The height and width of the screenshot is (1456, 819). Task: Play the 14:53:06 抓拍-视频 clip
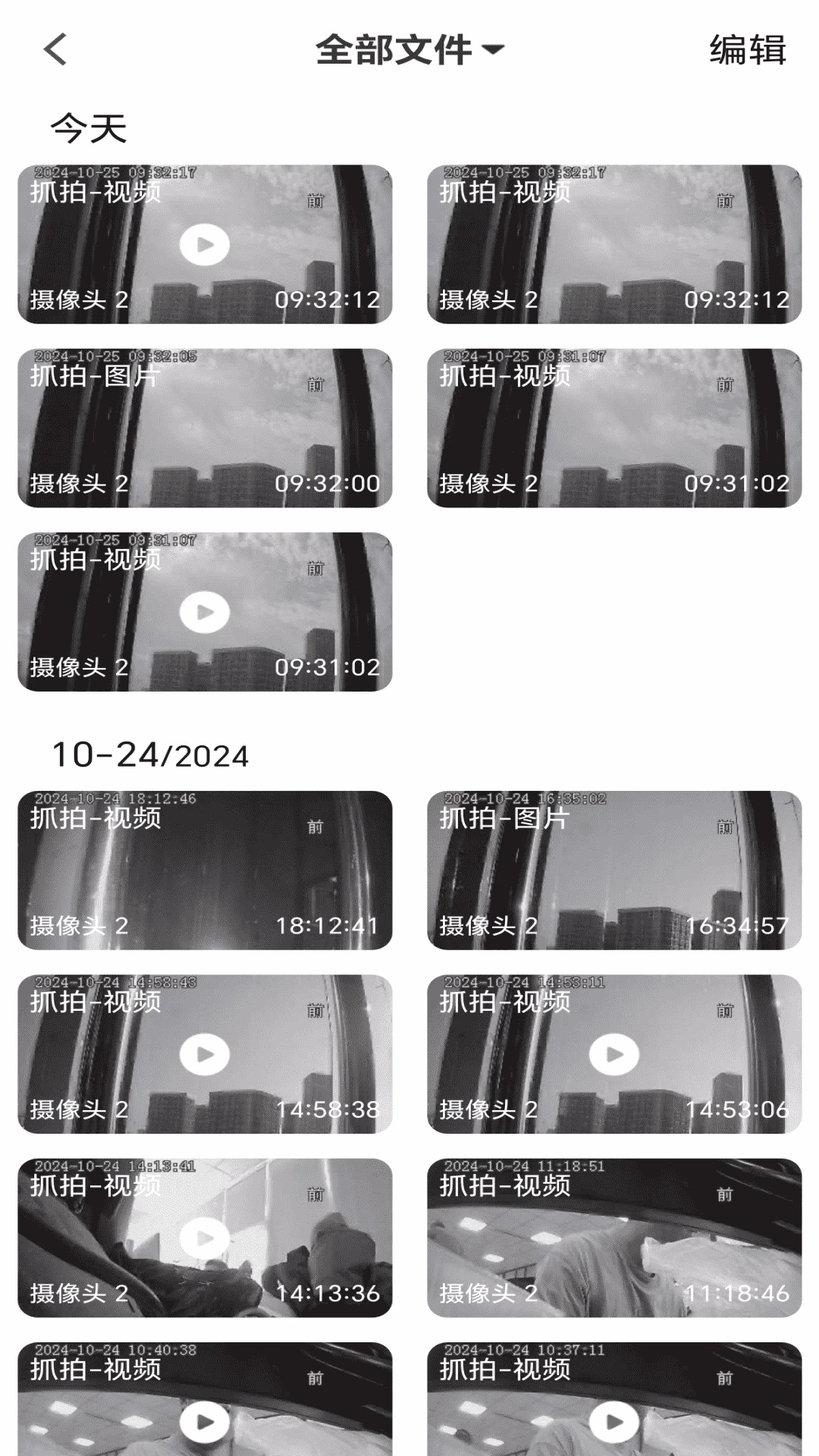pos(614,1054)
